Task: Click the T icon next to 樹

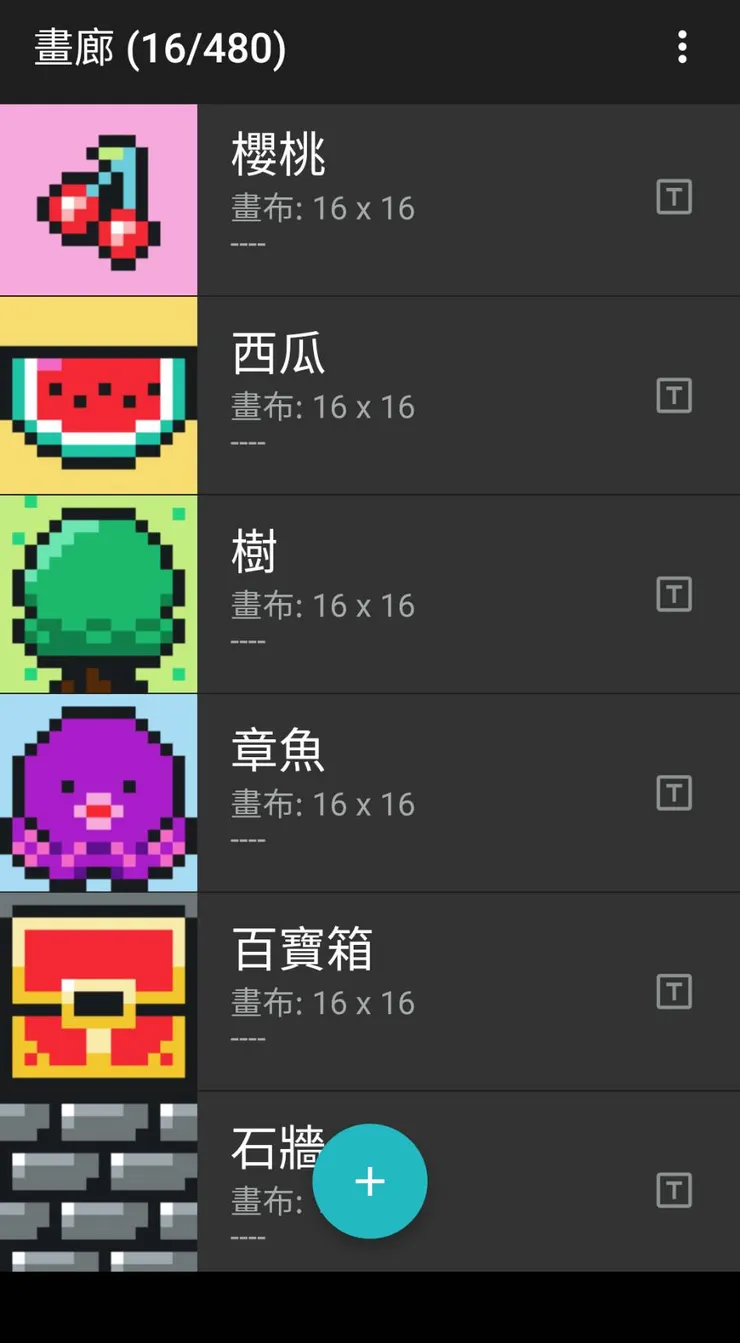Action: tap(674, 594)
